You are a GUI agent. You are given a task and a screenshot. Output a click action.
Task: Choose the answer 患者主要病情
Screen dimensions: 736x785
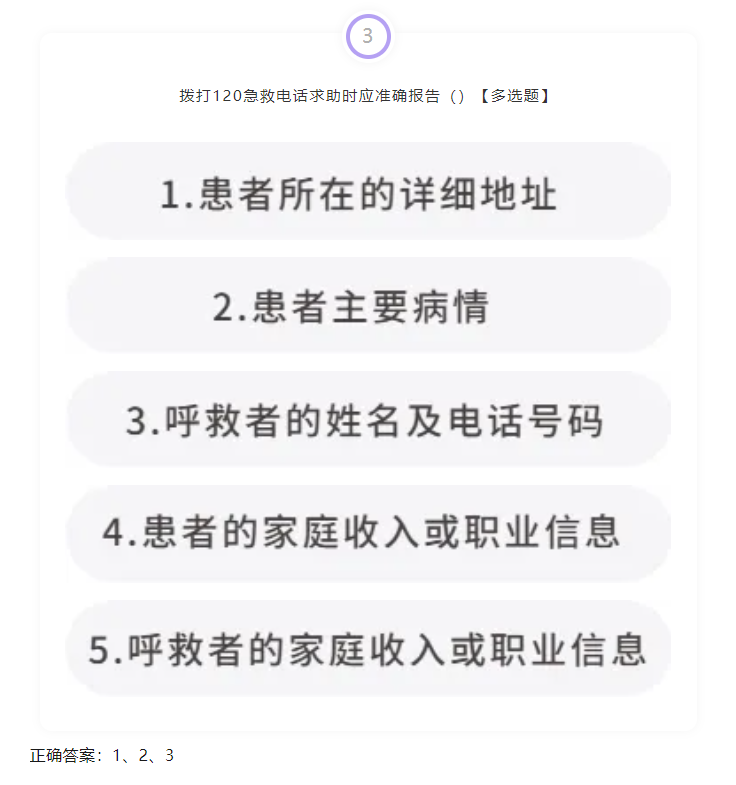tap(368, 307)
